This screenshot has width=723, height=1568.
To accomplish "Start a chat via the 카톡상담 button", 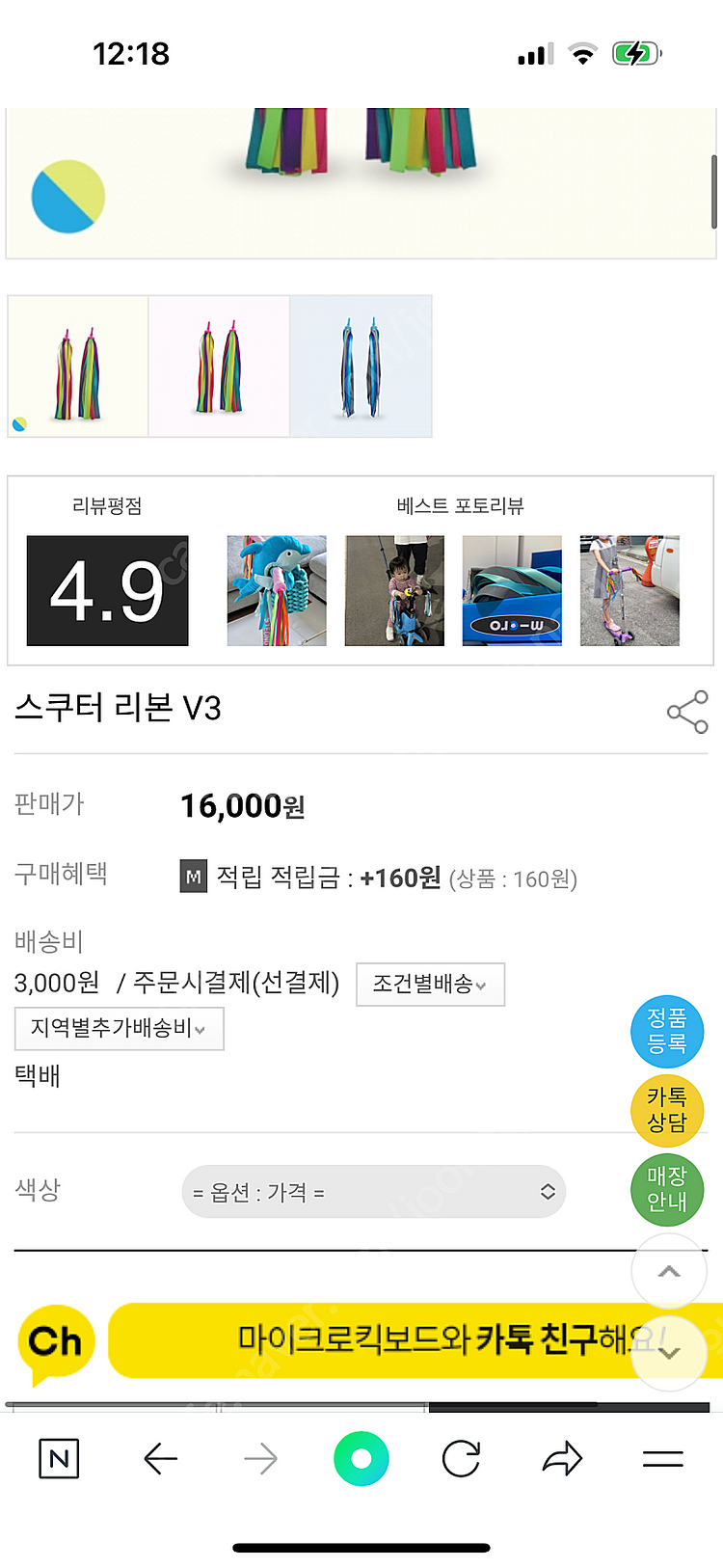I will (667, 1110).
